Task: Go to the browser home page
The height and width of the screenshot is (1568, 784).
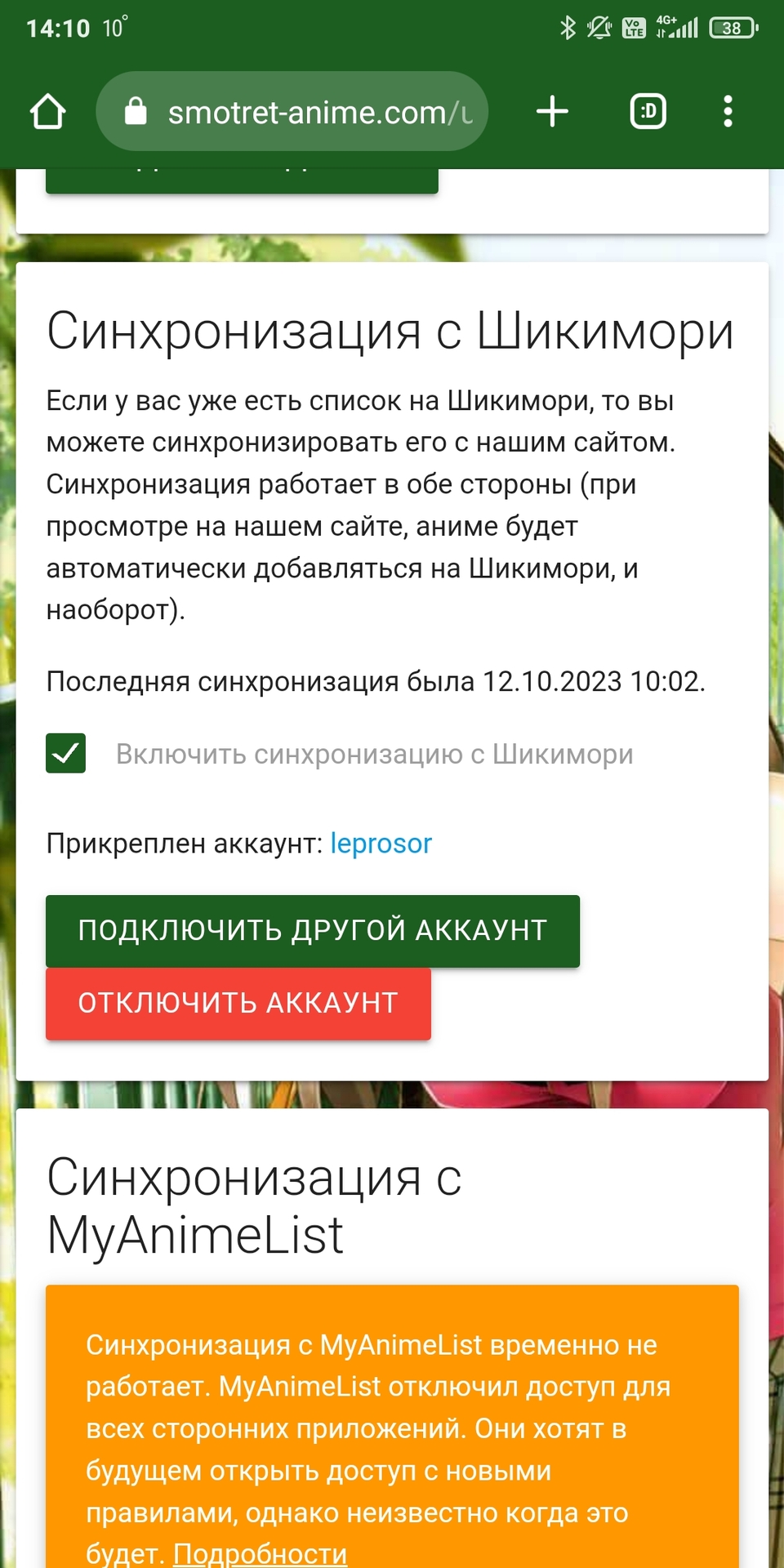Action: pos(47,112)
